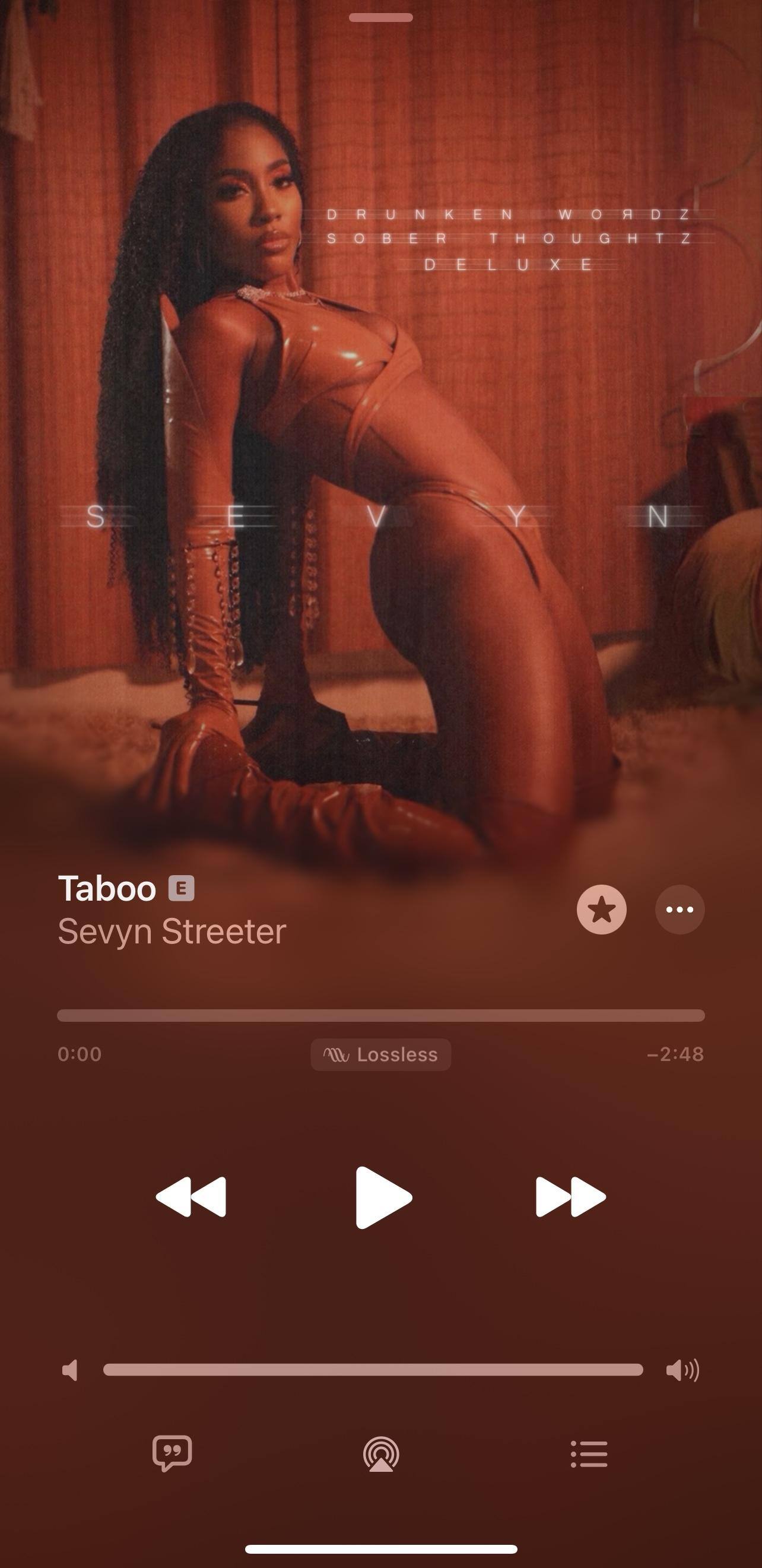762x1568 pixels.
Task: Open artist Sevyn Streeter
Action: pyautogui.click(x=172, y=932)
